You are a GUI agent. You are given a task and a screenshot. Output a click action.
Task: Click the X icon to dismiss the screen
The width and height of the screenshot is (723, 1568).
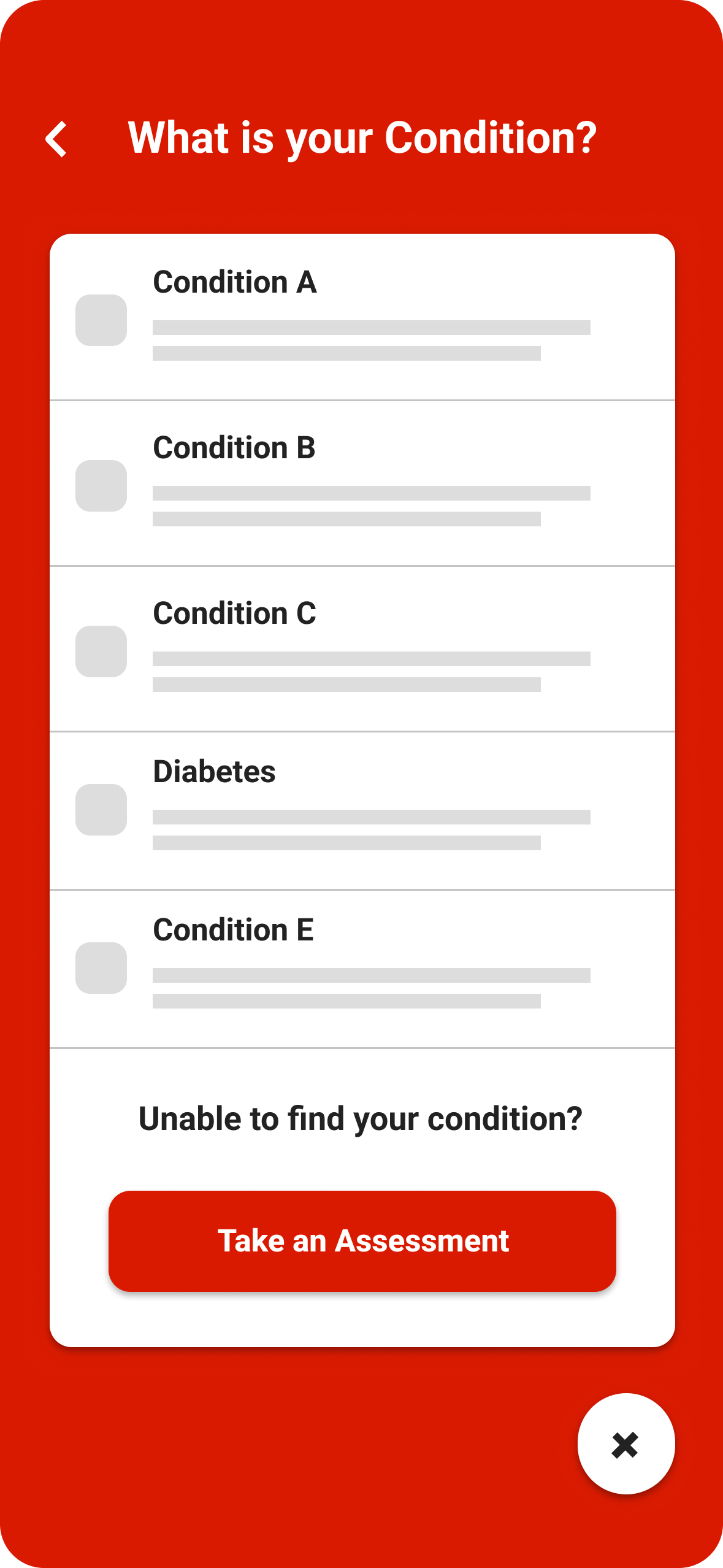(625, 1444)
